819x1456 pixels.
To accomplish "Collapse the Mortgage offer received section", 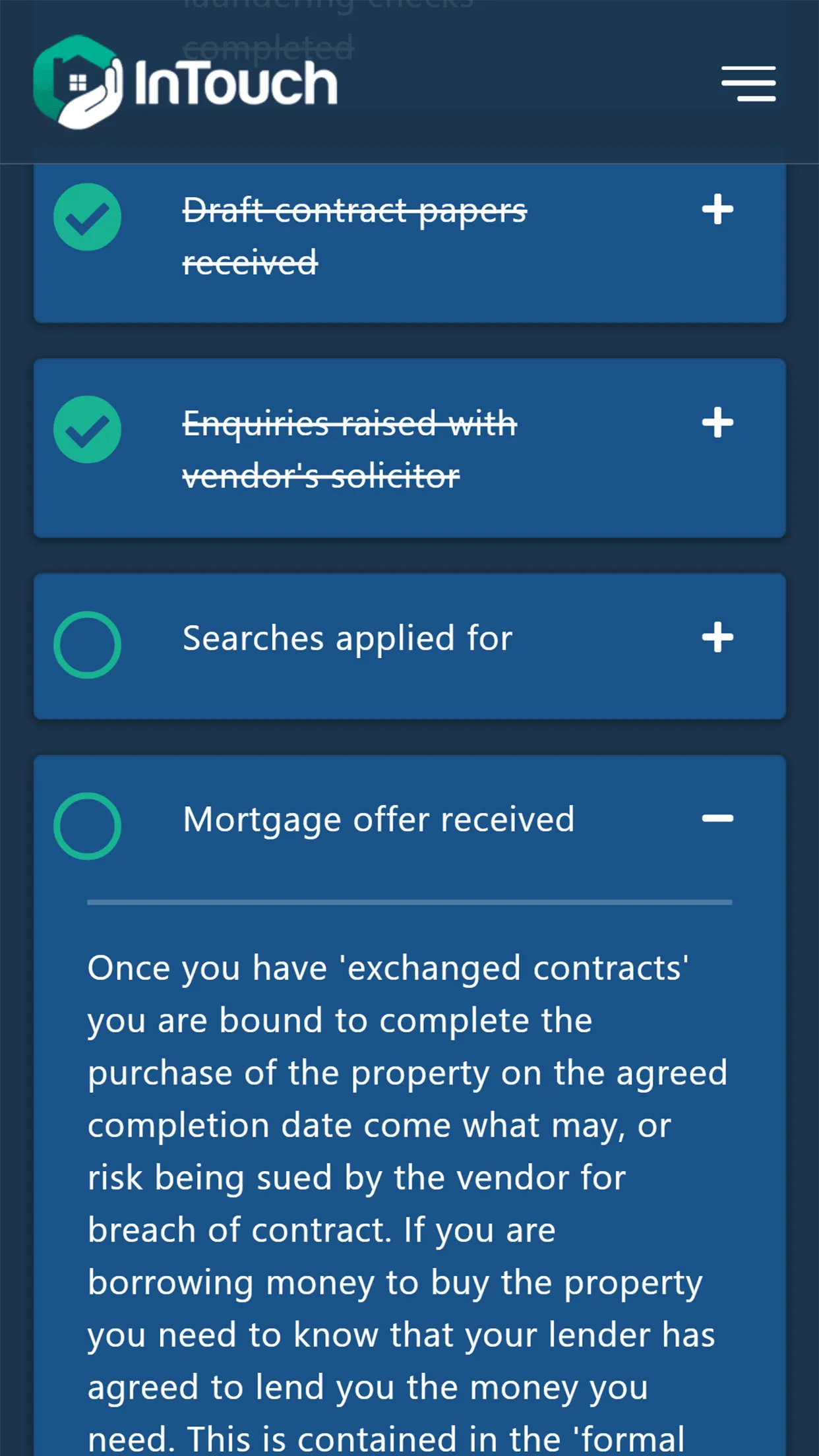I will 717,818.
